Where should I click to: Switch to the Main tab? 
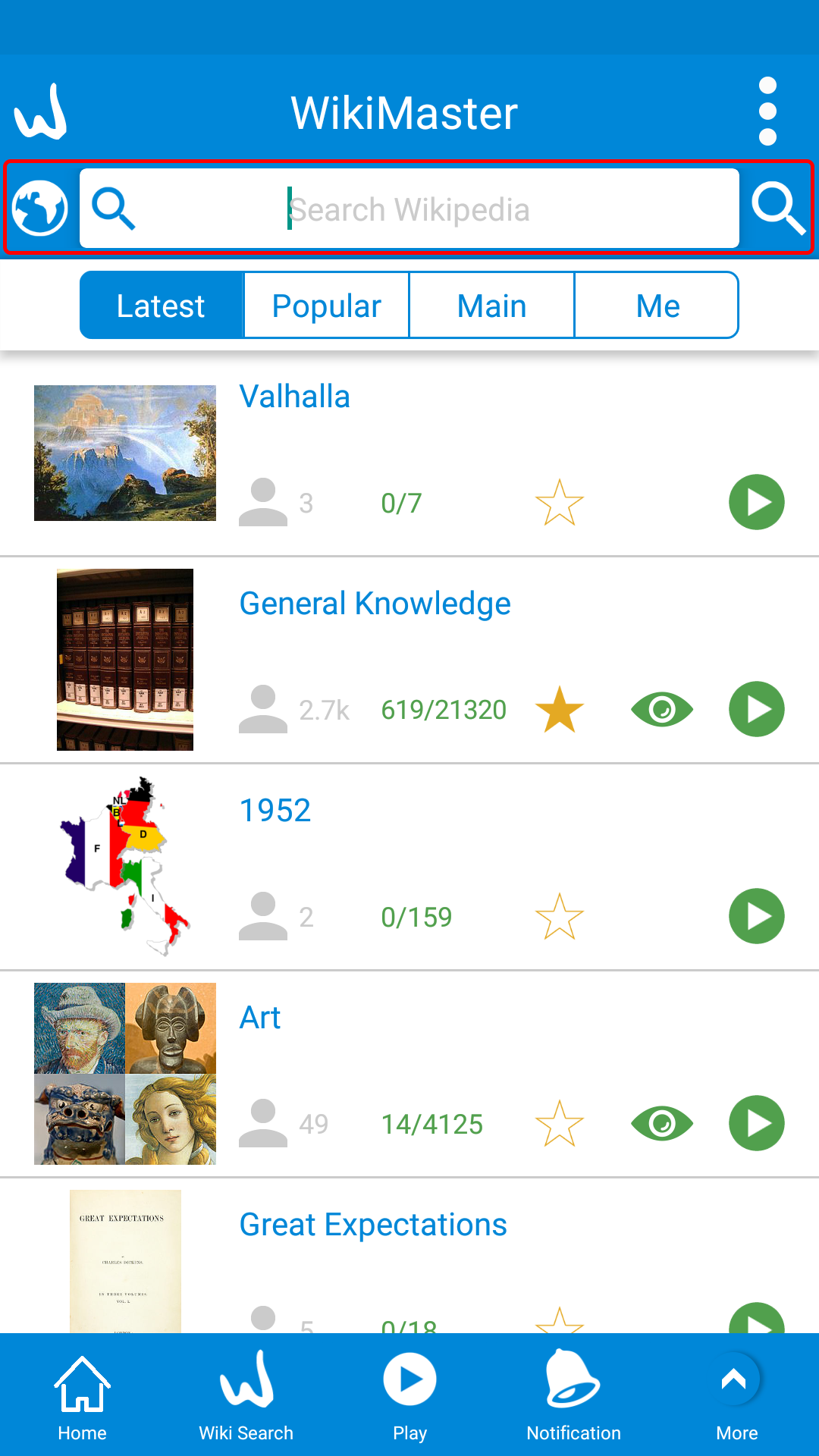[x=491, y=306]
